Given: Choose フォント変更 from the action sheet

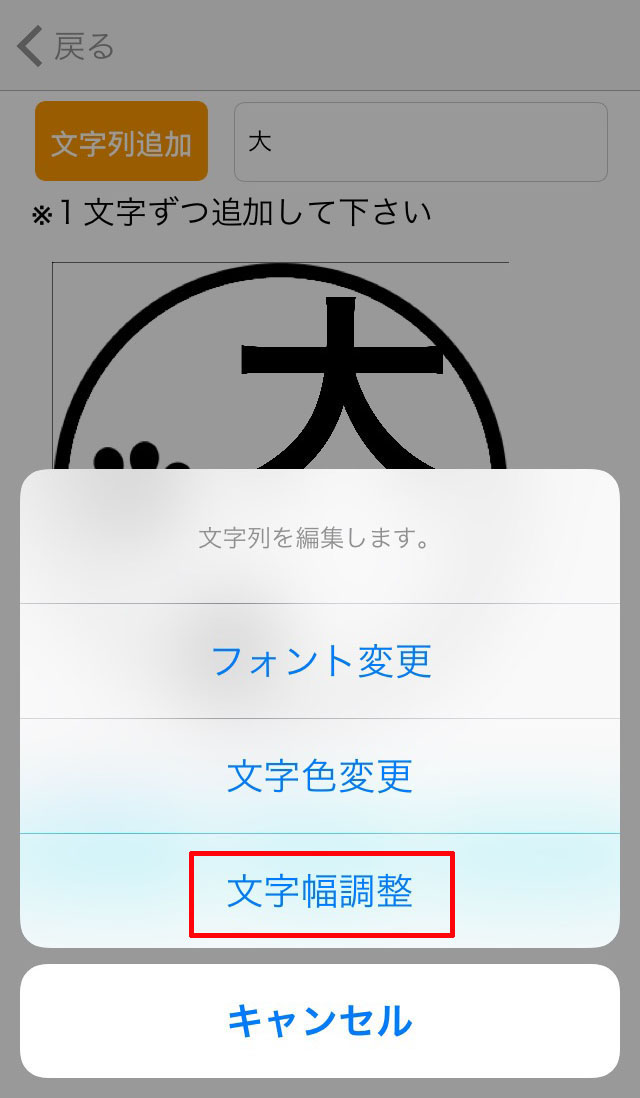Looking at the screenshot, I should click(x=320, y=661).
